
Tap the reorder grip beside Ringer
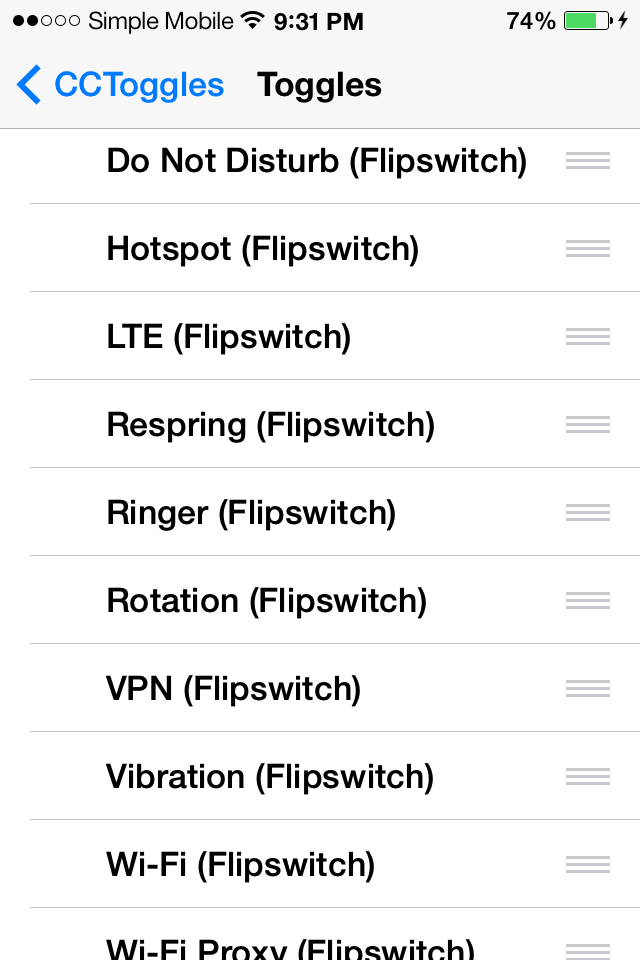[x=587, y=513]
